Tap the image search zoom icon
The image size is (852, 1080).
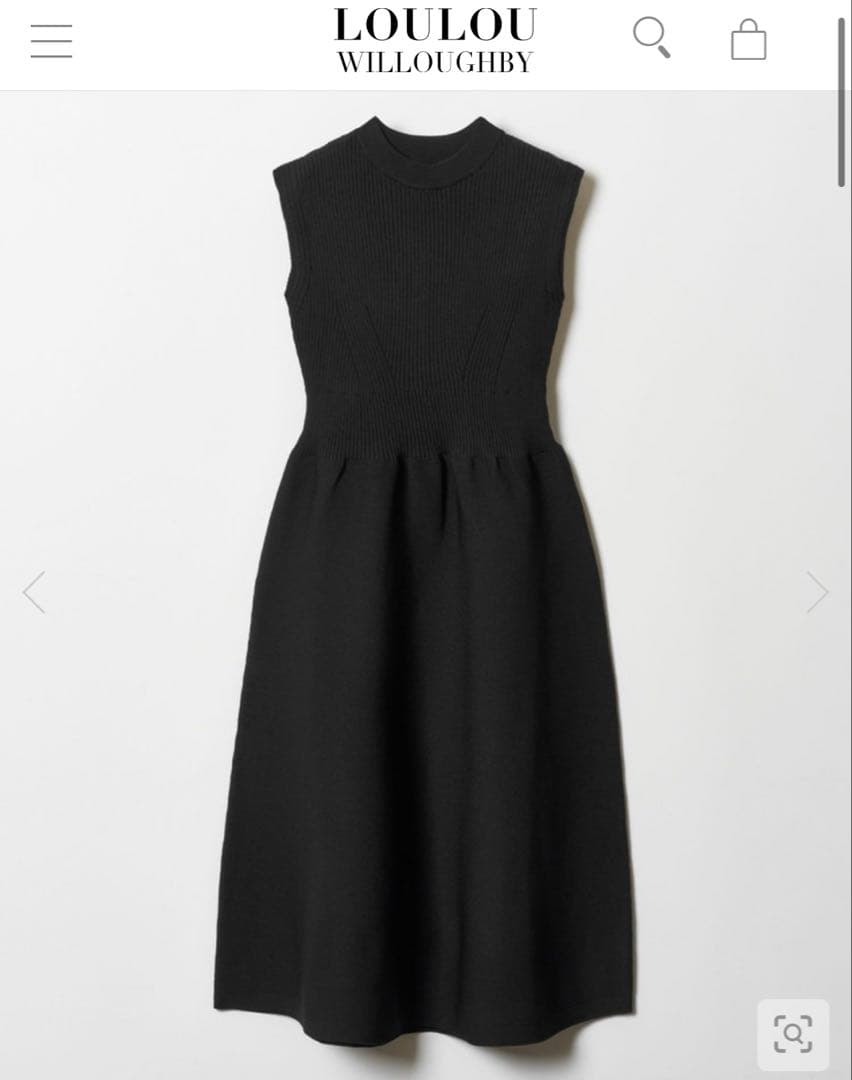point(793,1034)
